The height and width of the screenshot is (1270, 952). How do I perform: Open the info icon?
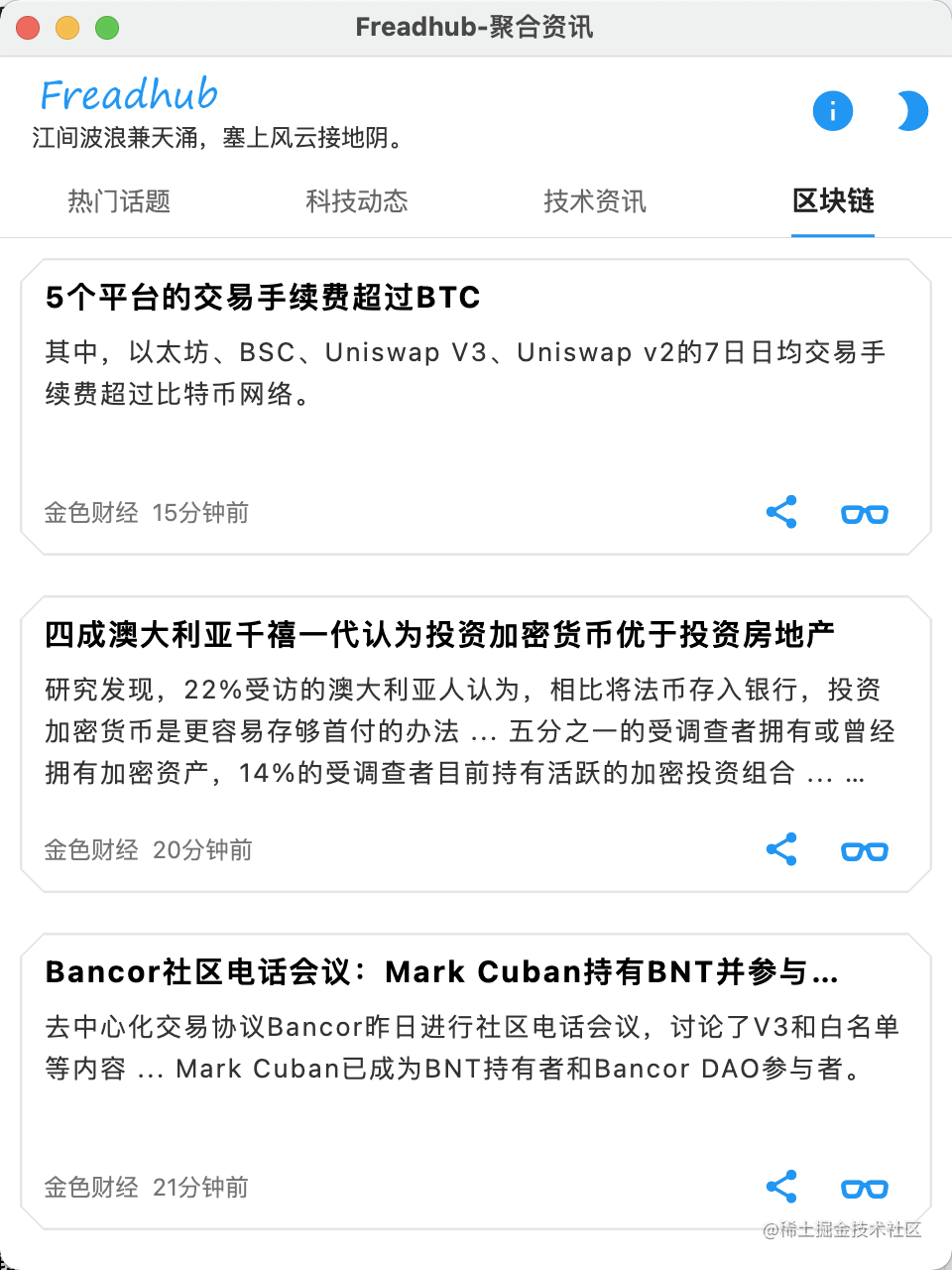tap(832, 110)
